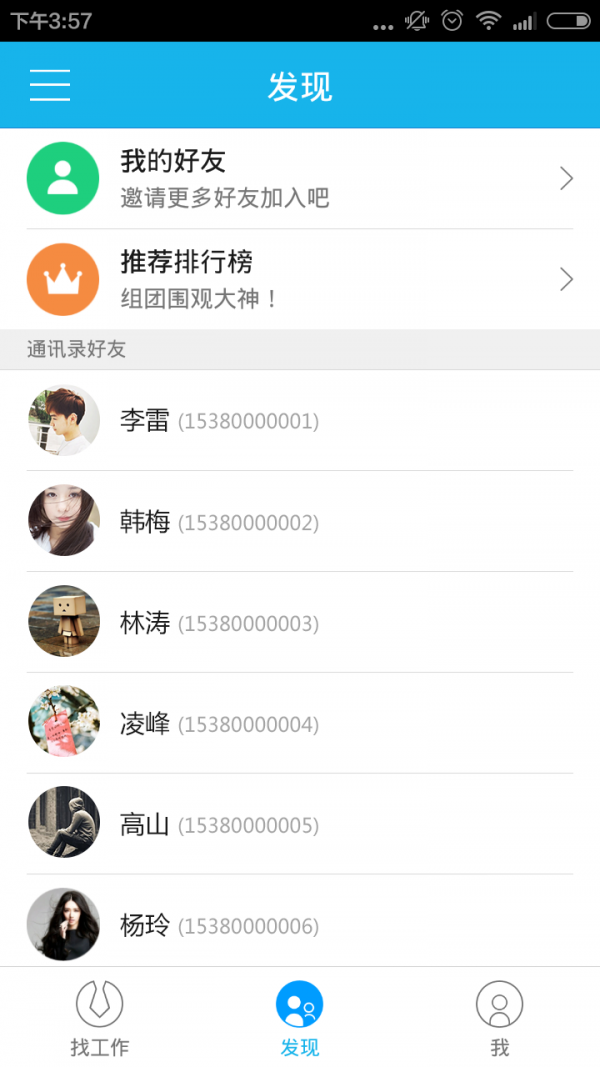Screen dimensions: 600x1067
Task: Switch to the 找工作 tab
Action: 100,1017
